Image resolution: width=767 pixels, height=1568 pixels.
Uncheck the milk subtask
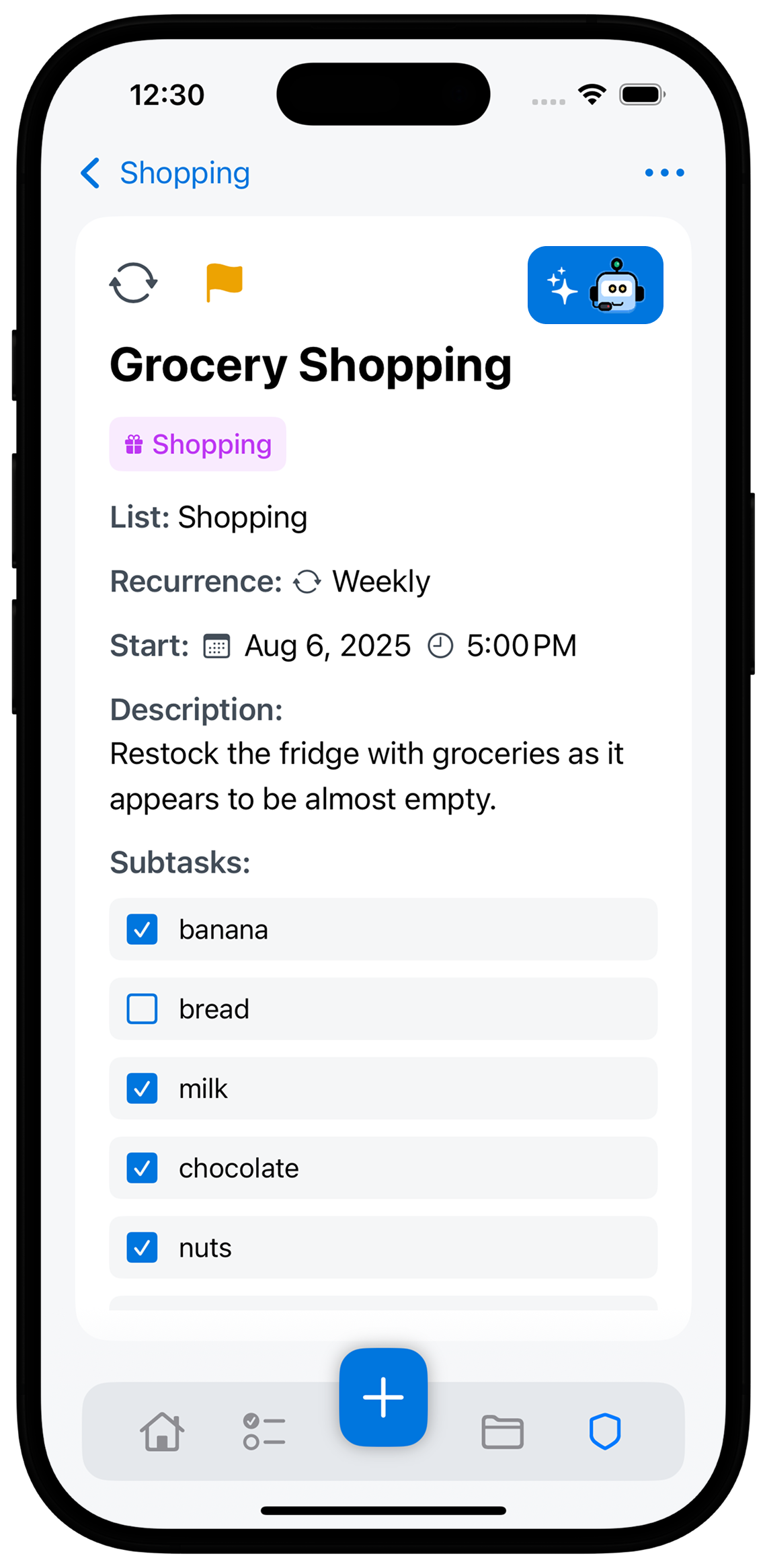[x=142, y=1089]
